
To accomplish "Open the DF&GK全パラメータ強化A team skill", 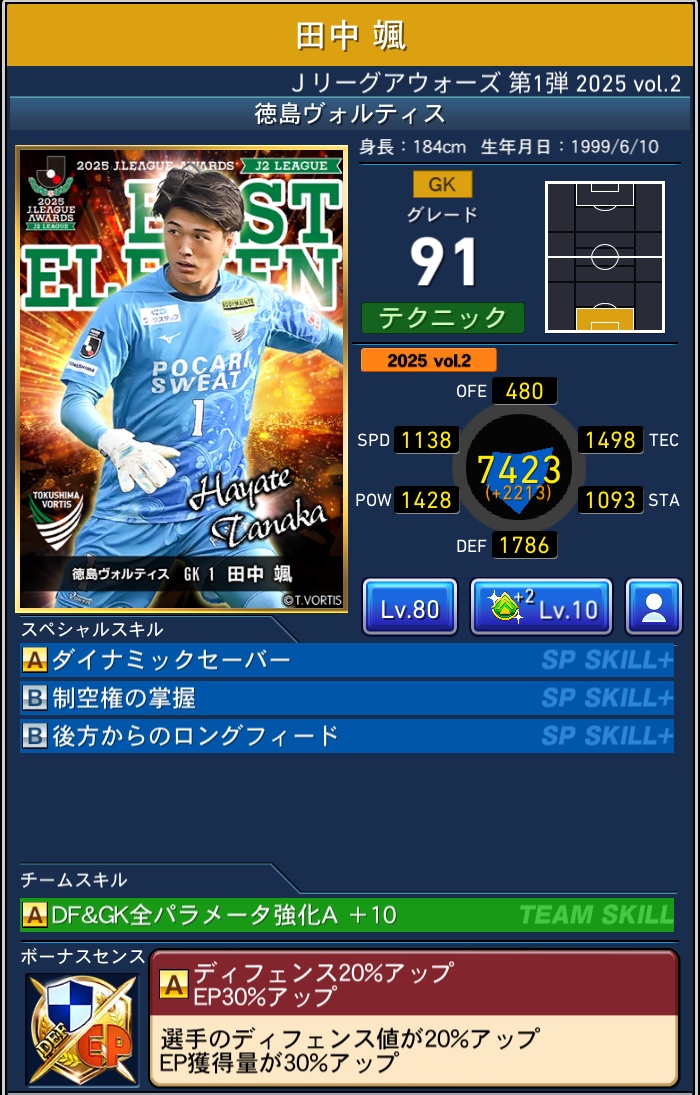I will (x=347, y=914).
